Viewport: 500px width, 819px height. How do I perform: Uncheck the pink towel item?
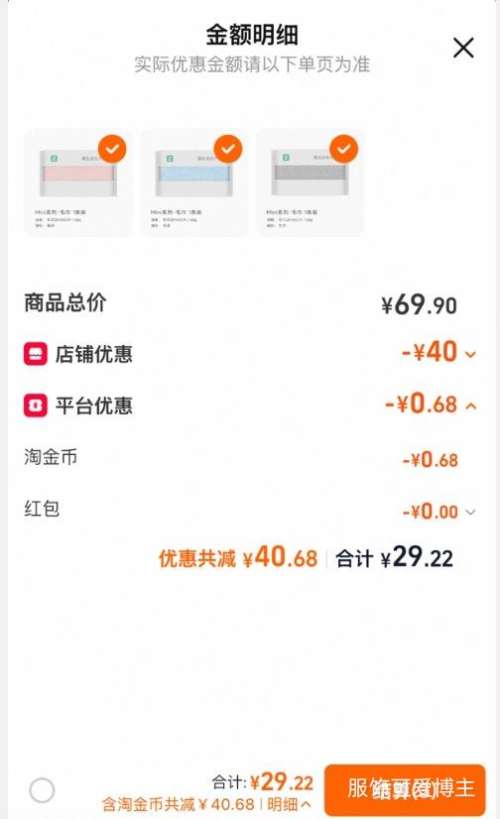(x=112, y=149)
